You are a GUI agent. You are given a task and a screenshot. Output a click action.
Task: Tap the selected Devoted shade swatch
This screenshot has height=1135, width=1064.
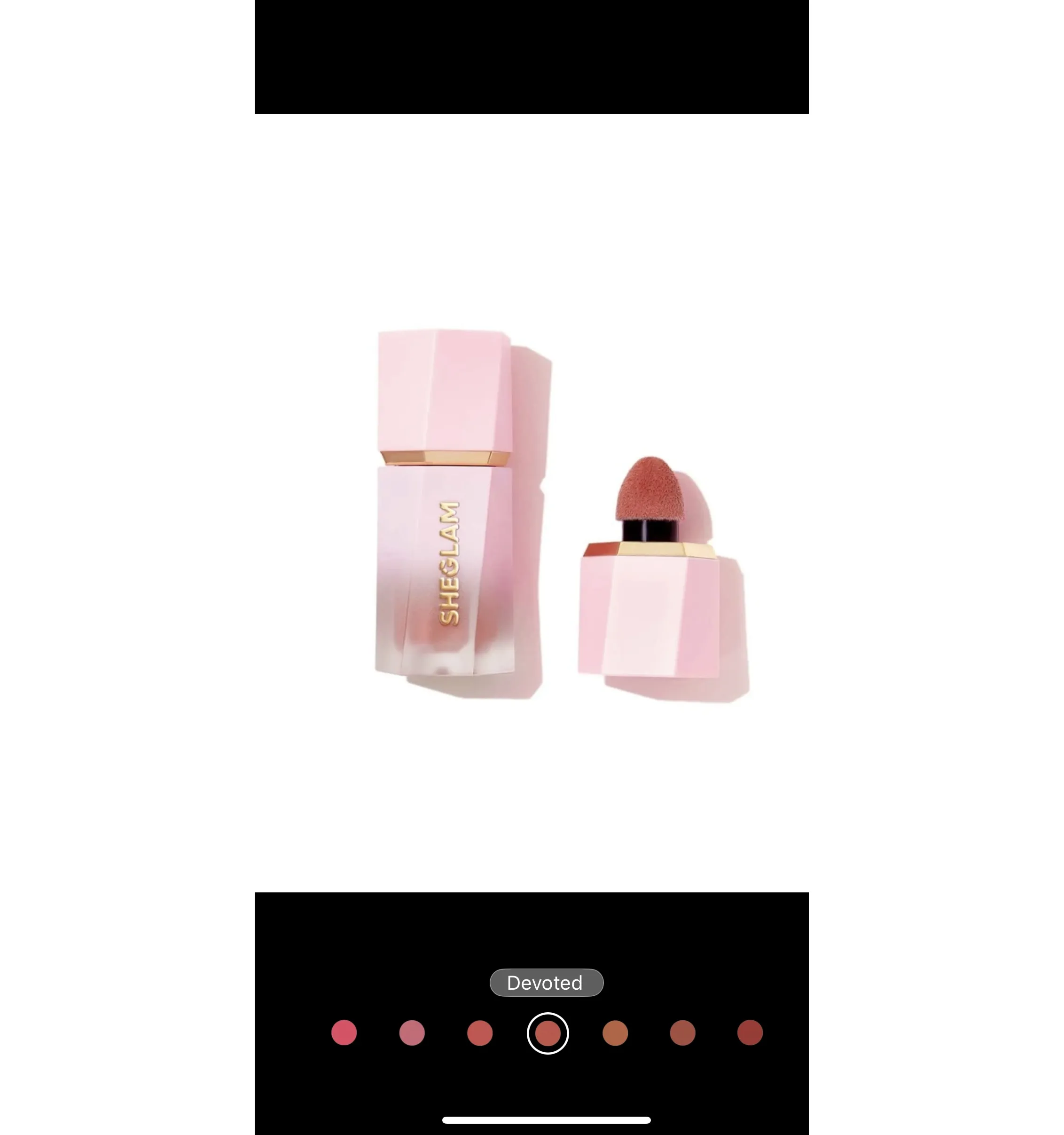click(548, 1033)
